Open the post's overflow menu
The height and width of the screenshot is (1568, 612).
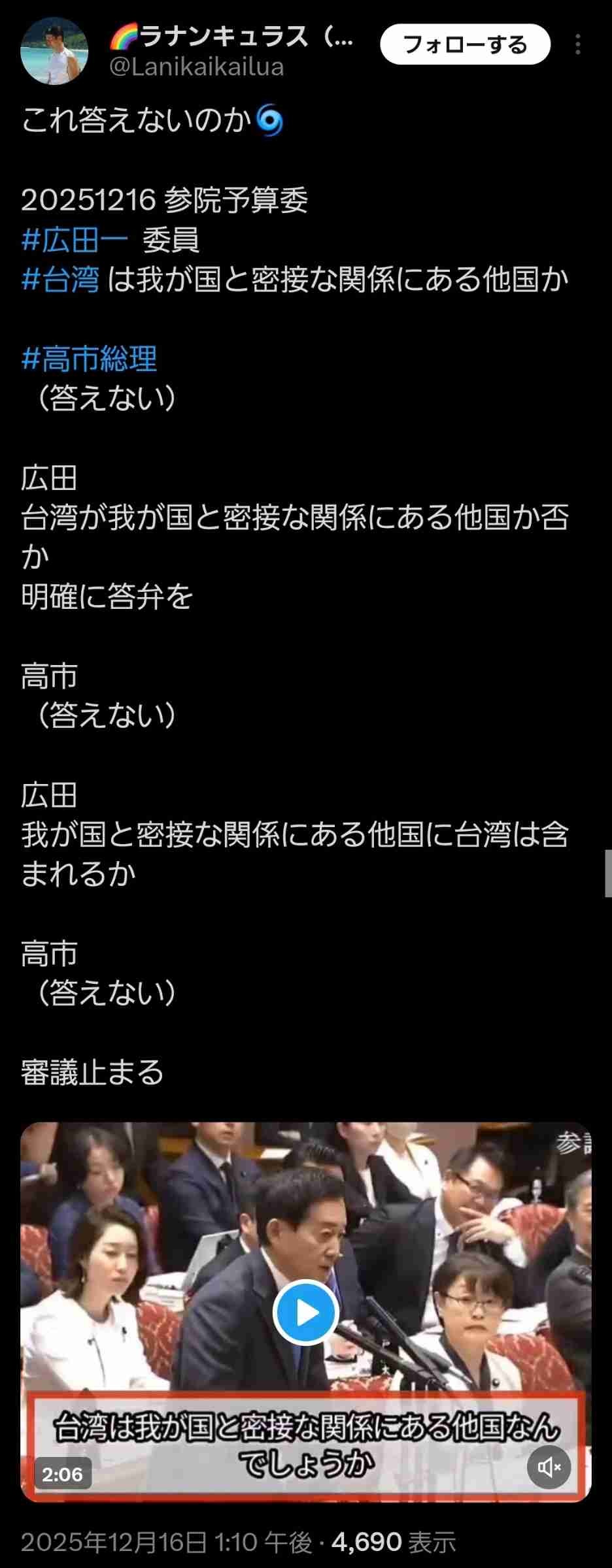(x=577, y=44)
